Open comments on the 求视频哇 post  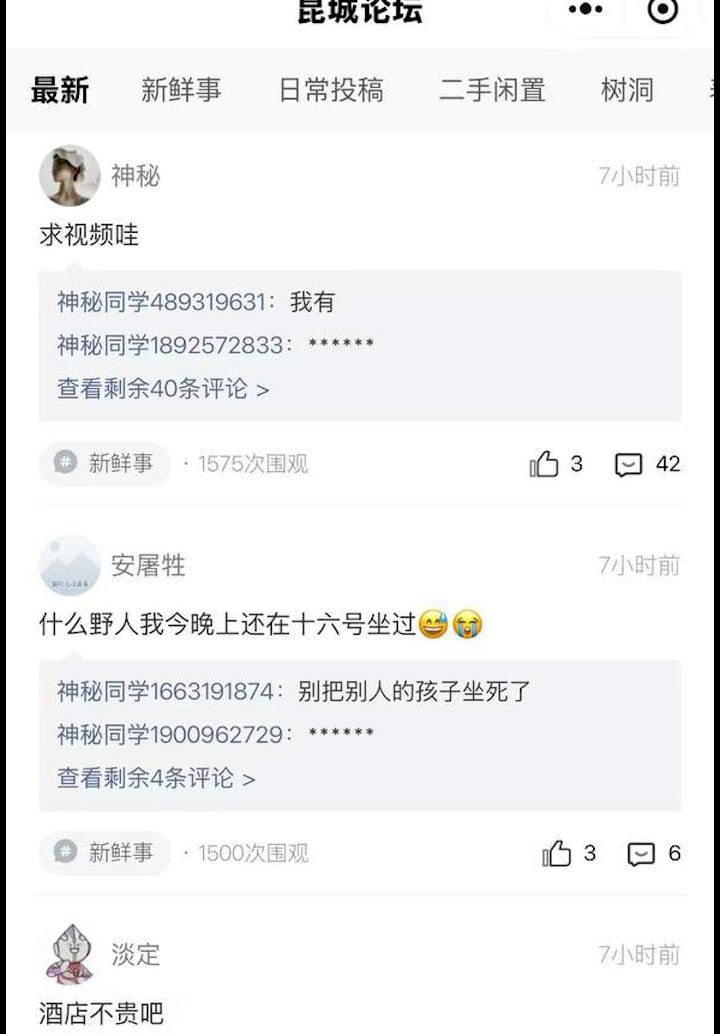pos(629,464)
